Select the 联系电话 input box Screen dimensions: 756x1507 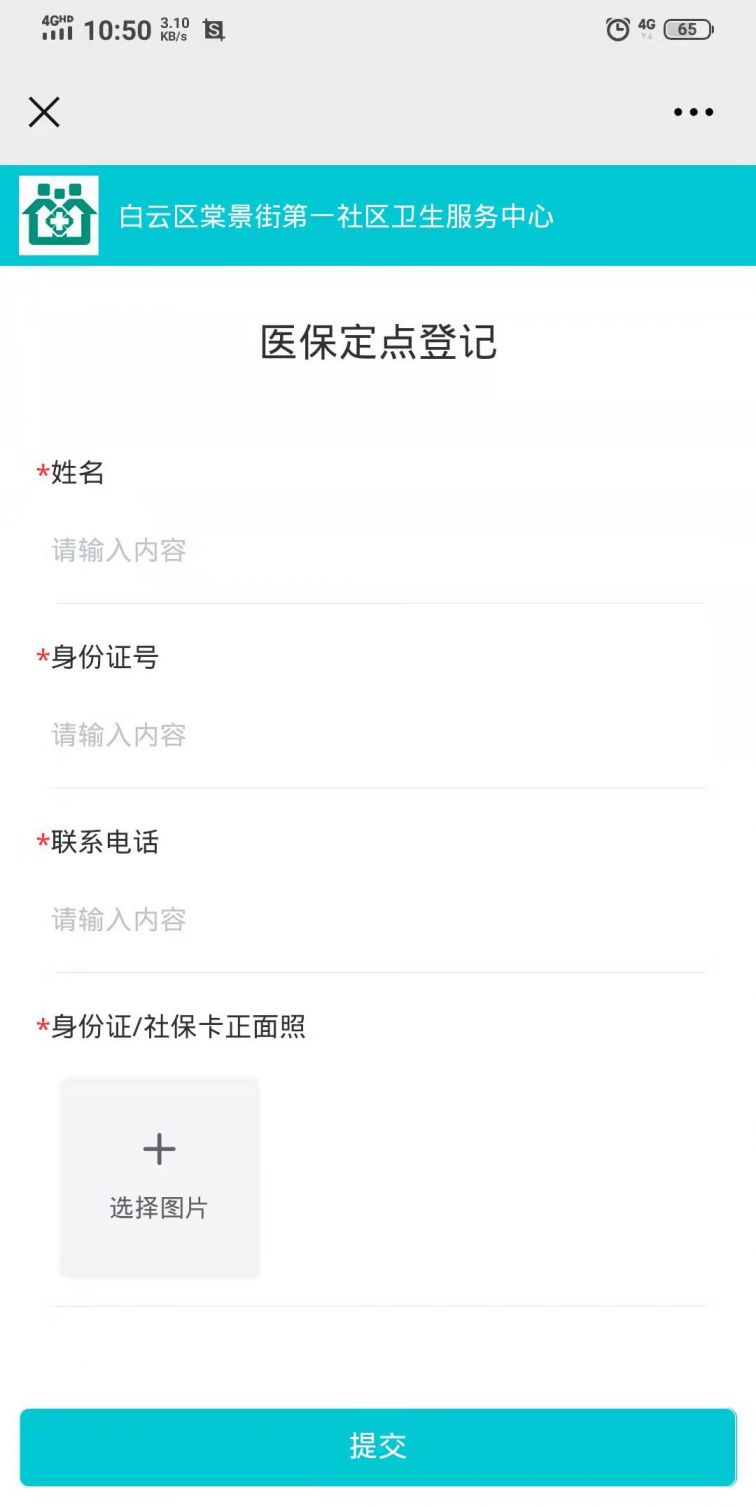click(x=379, y=920)
